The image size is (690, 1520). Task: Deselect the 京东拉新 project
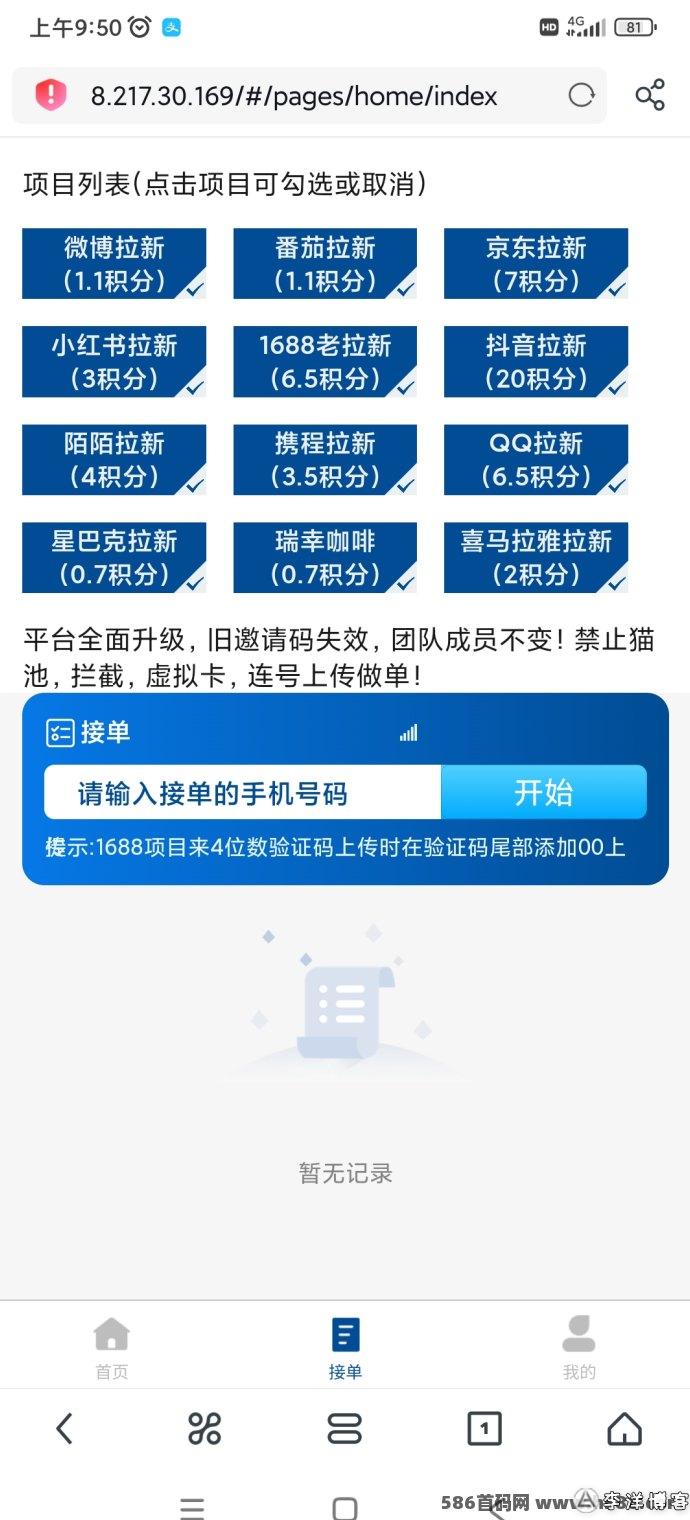[536, 264]
